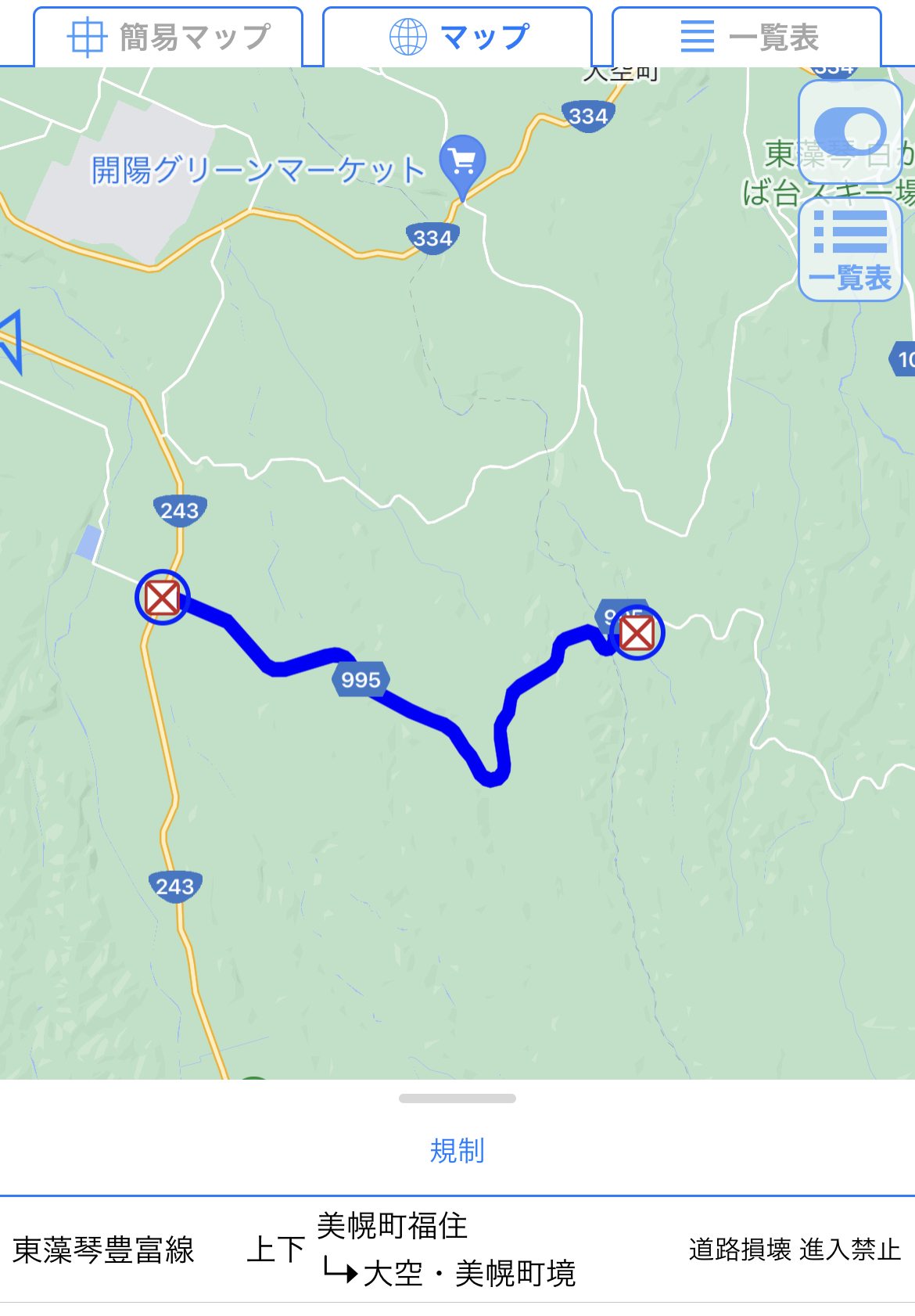This screenshot has height=1316, width=915.
Task: Tap the closure marker at the east end
Action: [x=637, y=632]
